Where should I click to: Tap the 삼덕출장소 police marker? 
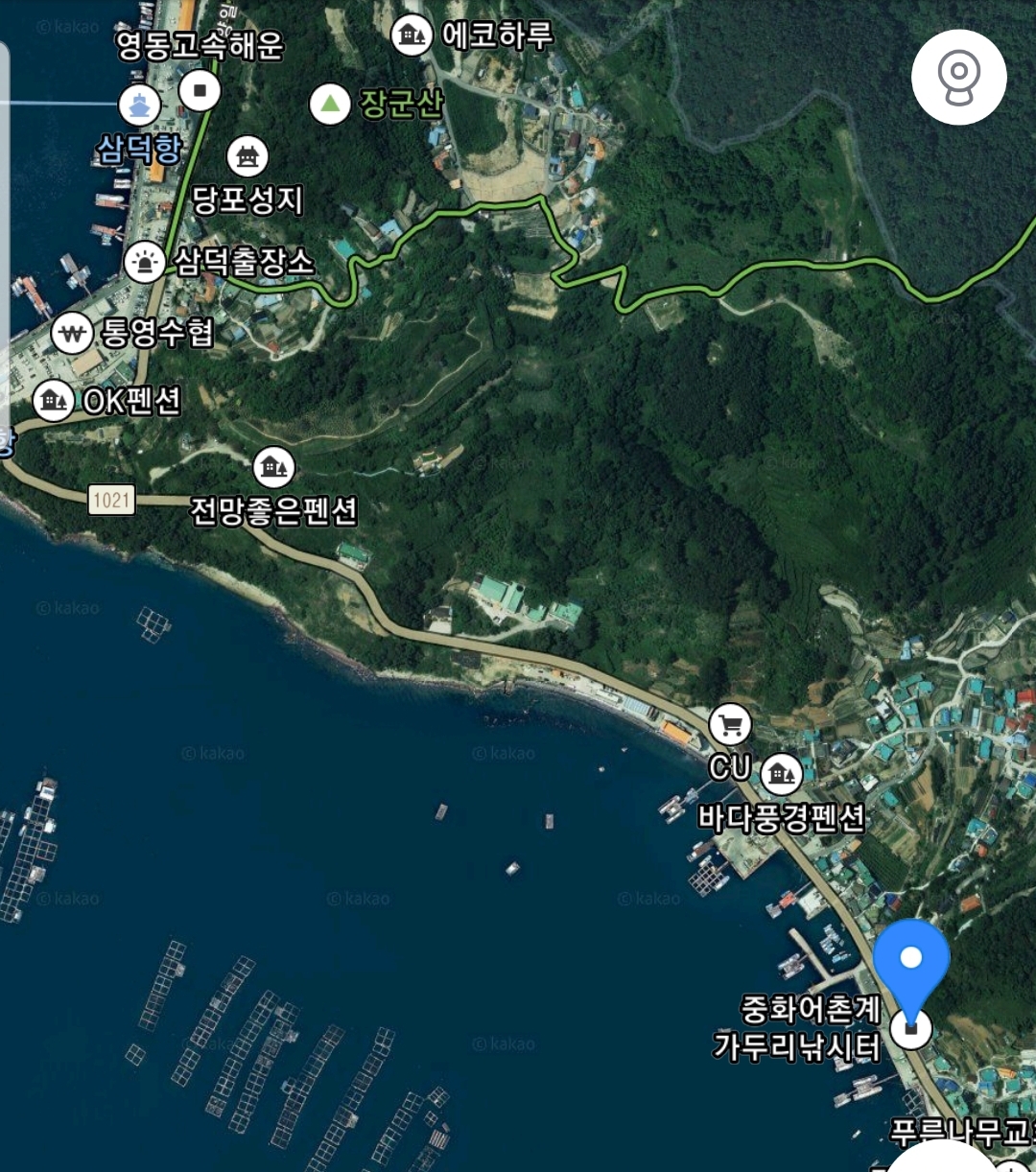pos(144,262)
